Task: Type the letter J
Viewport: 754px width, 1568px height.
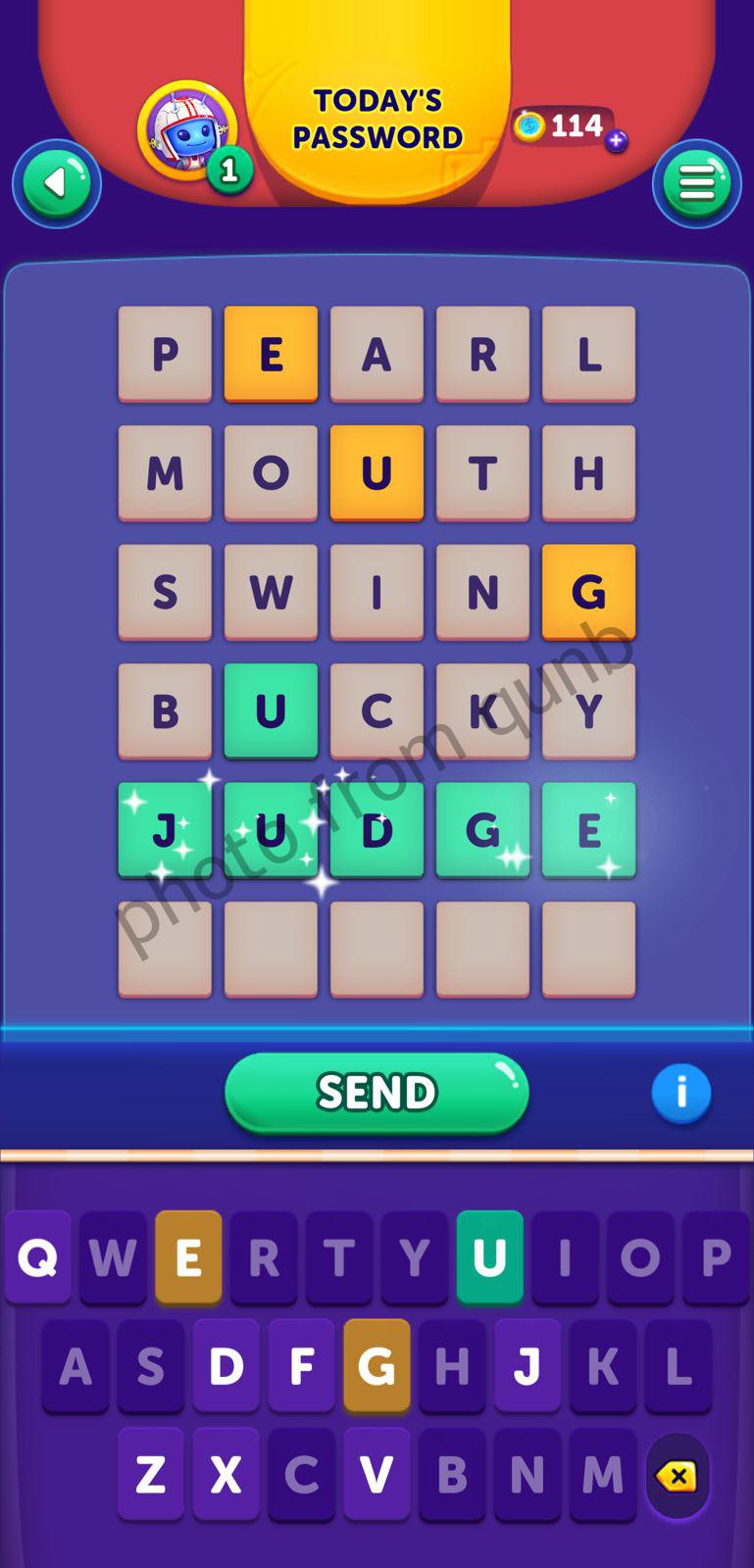Action: 528,1365
